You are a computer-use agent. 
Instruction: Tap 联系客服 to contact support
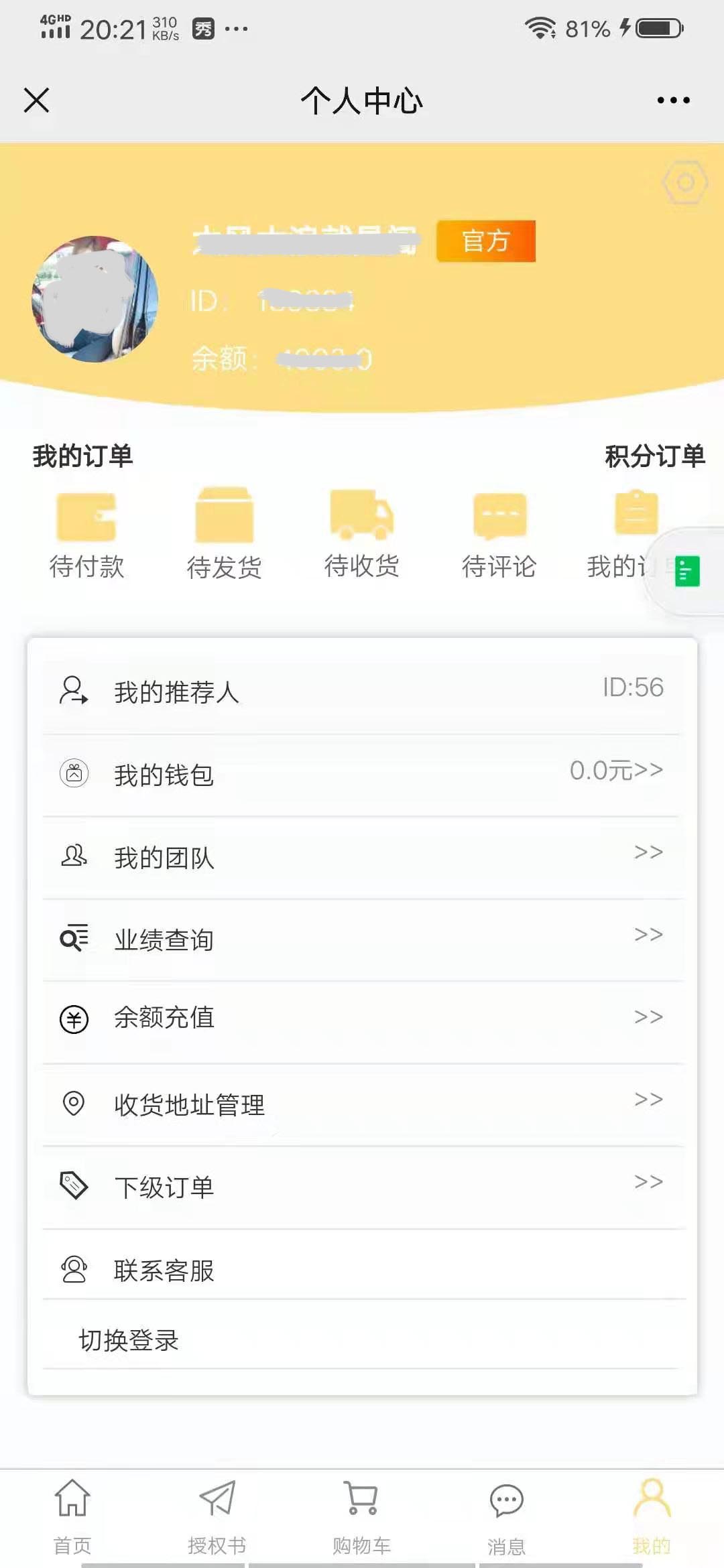pyautogui.click(x=362, y=1270)
